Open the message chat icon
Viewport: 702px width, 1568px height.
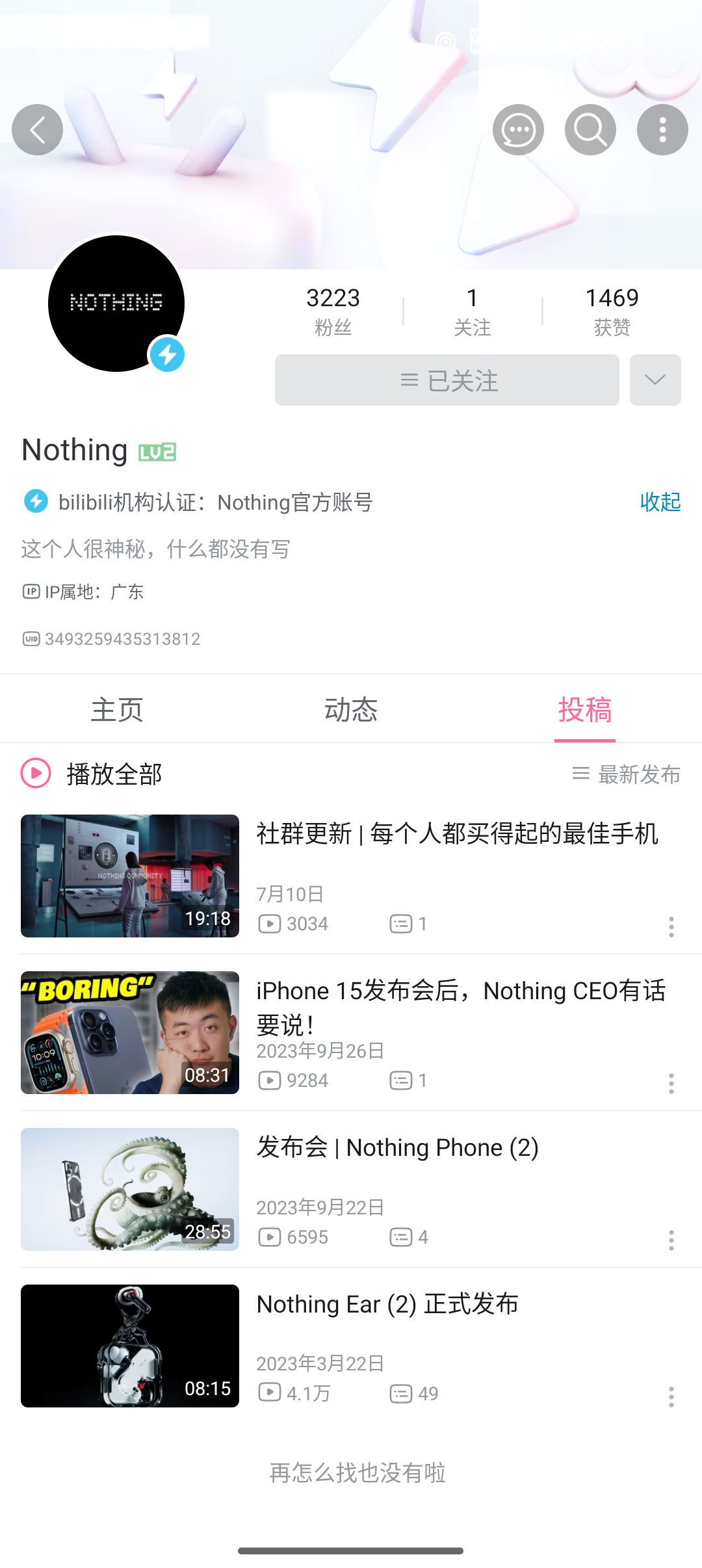(x=518, y=130)
